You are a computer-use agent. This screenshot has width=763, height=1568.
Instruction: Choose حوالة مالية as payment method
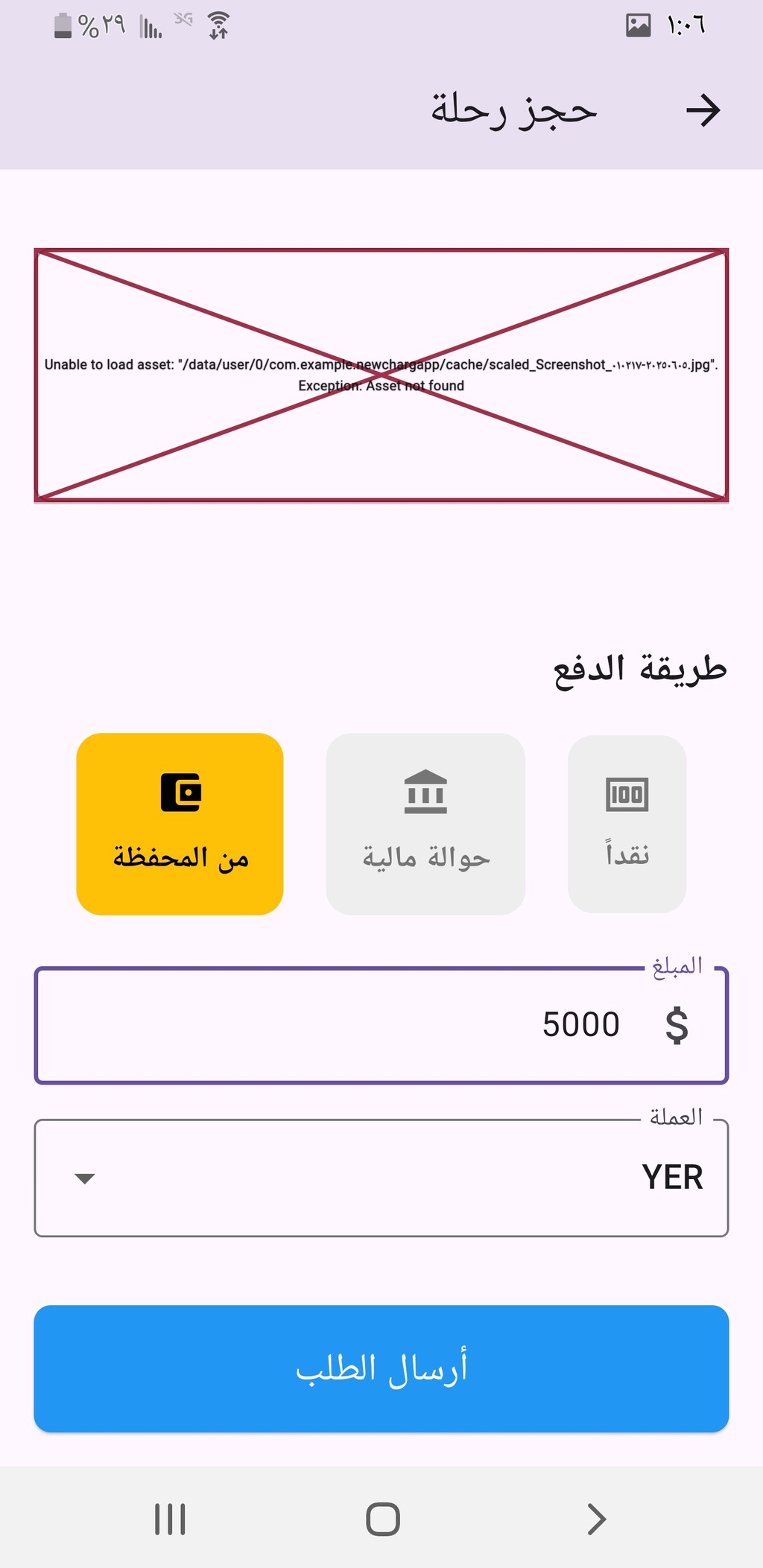(x=425, y=824)
